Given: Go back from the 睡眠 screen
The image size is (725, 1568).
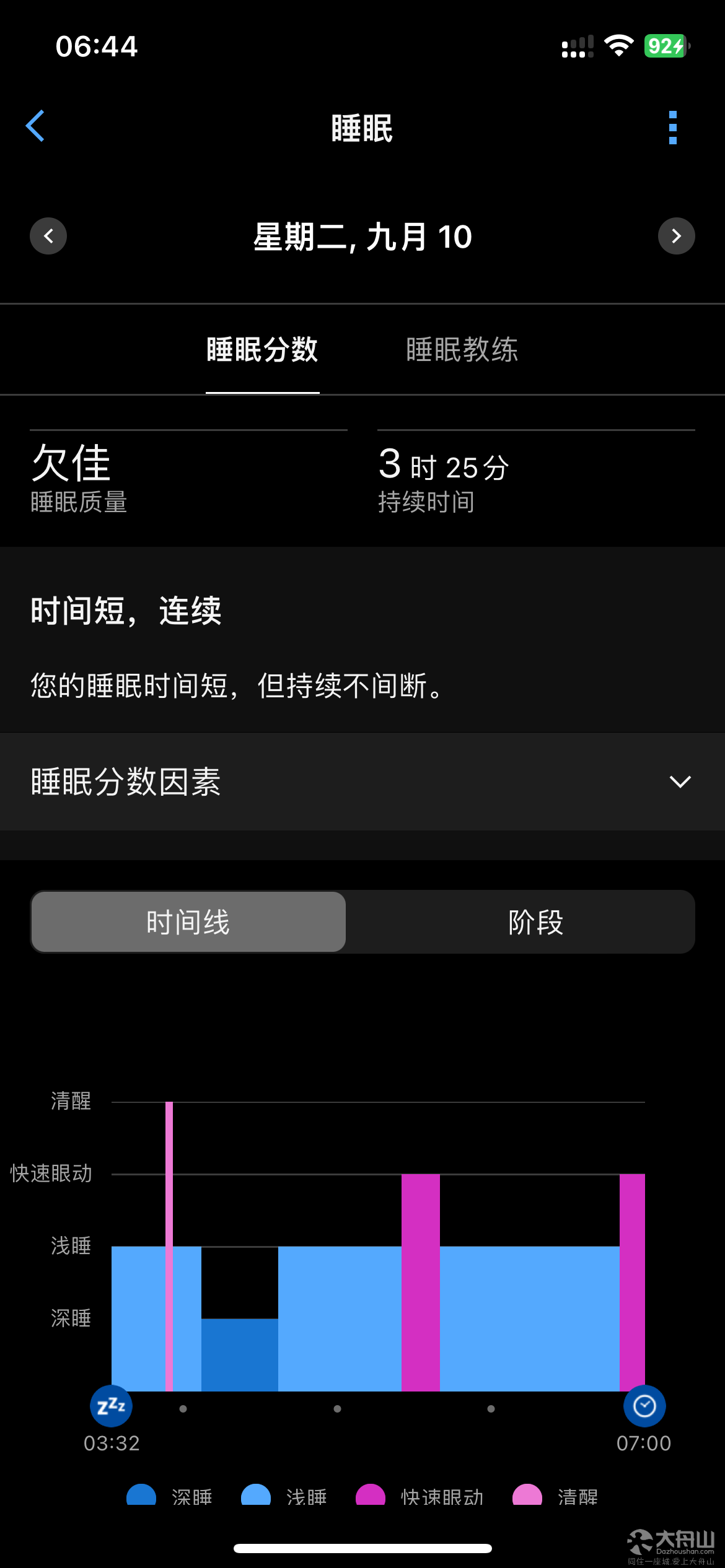Looking at the screenshot, I should [35, 126].
